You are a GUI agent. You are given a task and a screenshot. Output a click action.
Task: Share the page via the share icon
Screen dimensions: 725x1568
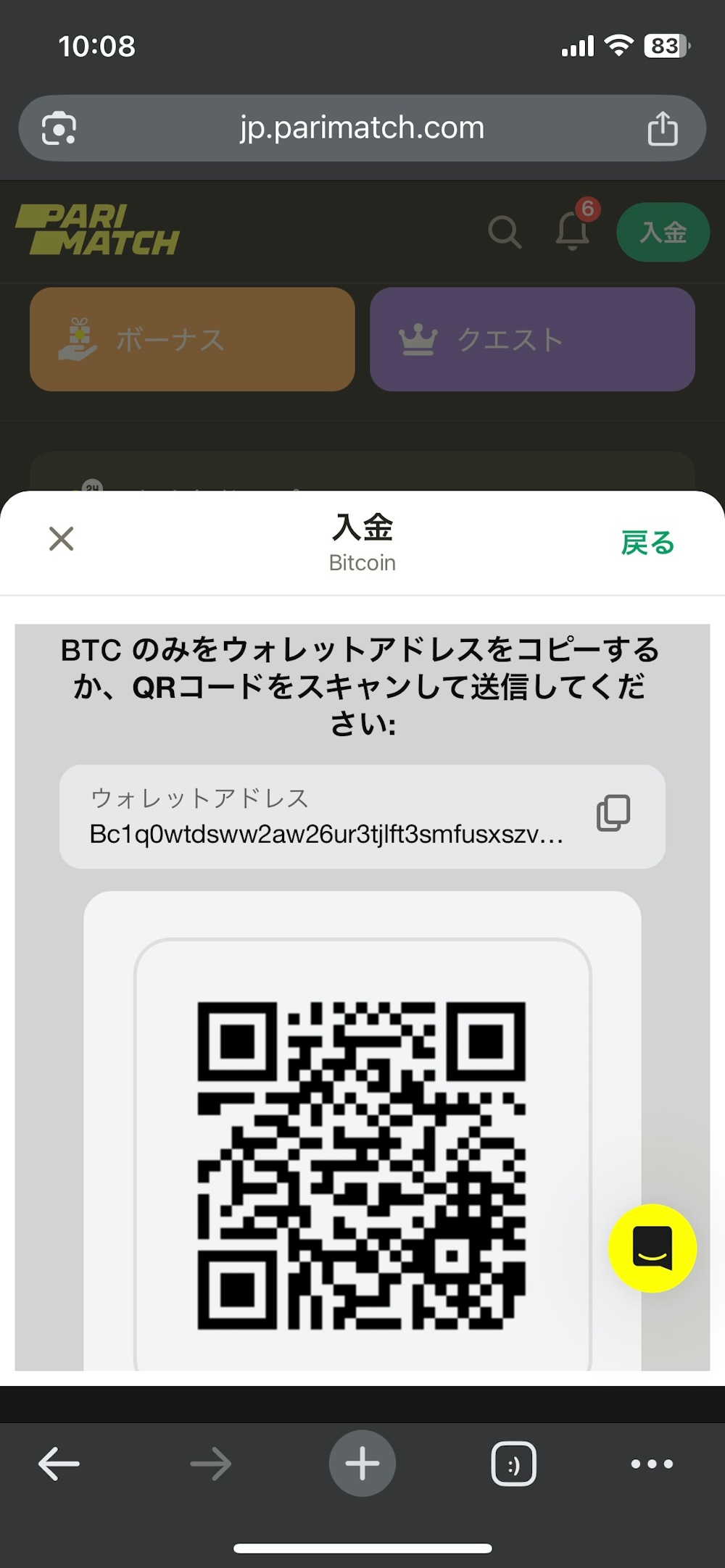point(662,128)
